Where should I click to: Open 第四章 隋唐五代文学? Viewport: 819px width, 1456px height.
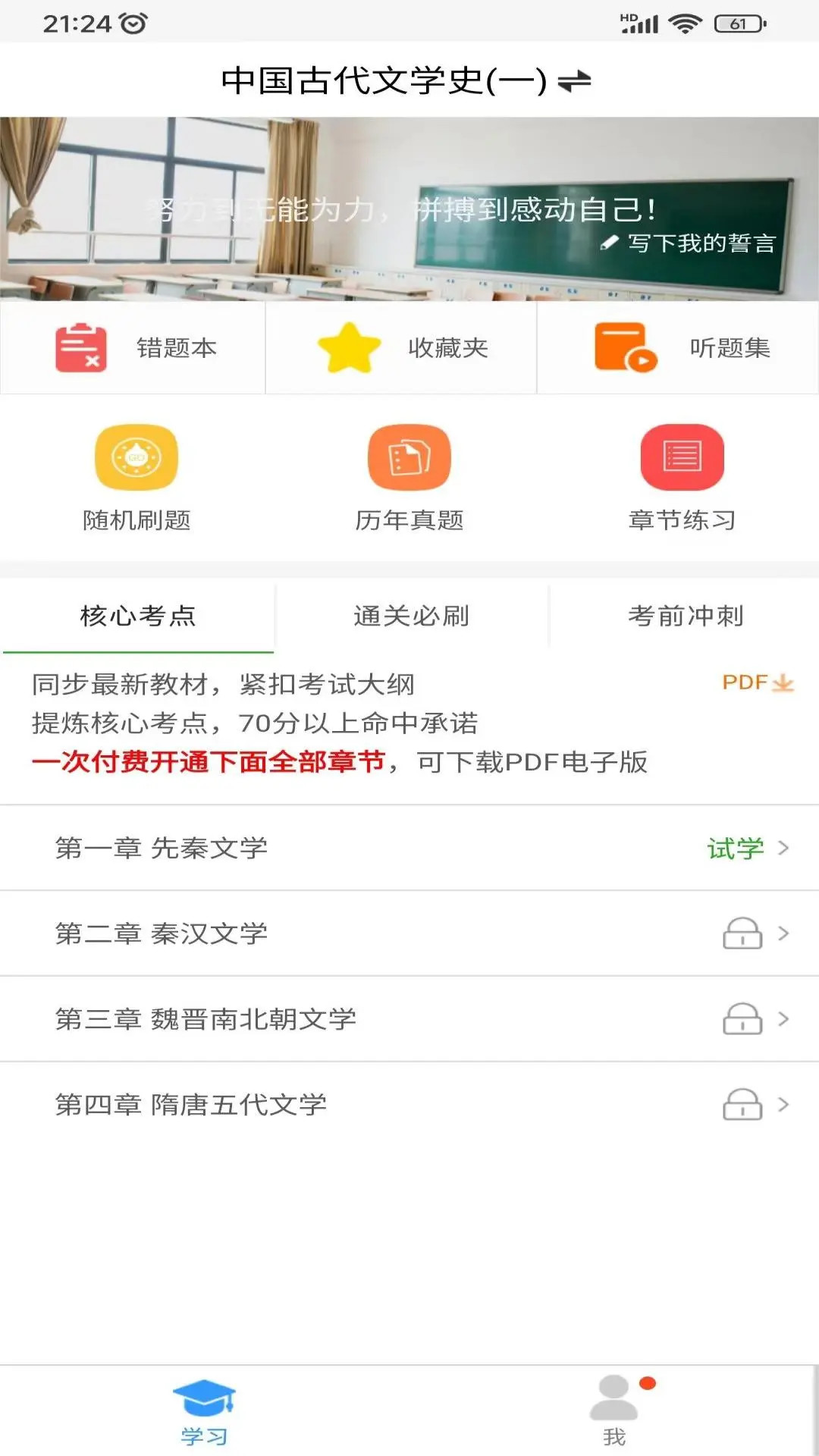click(x=409, y=1105)
